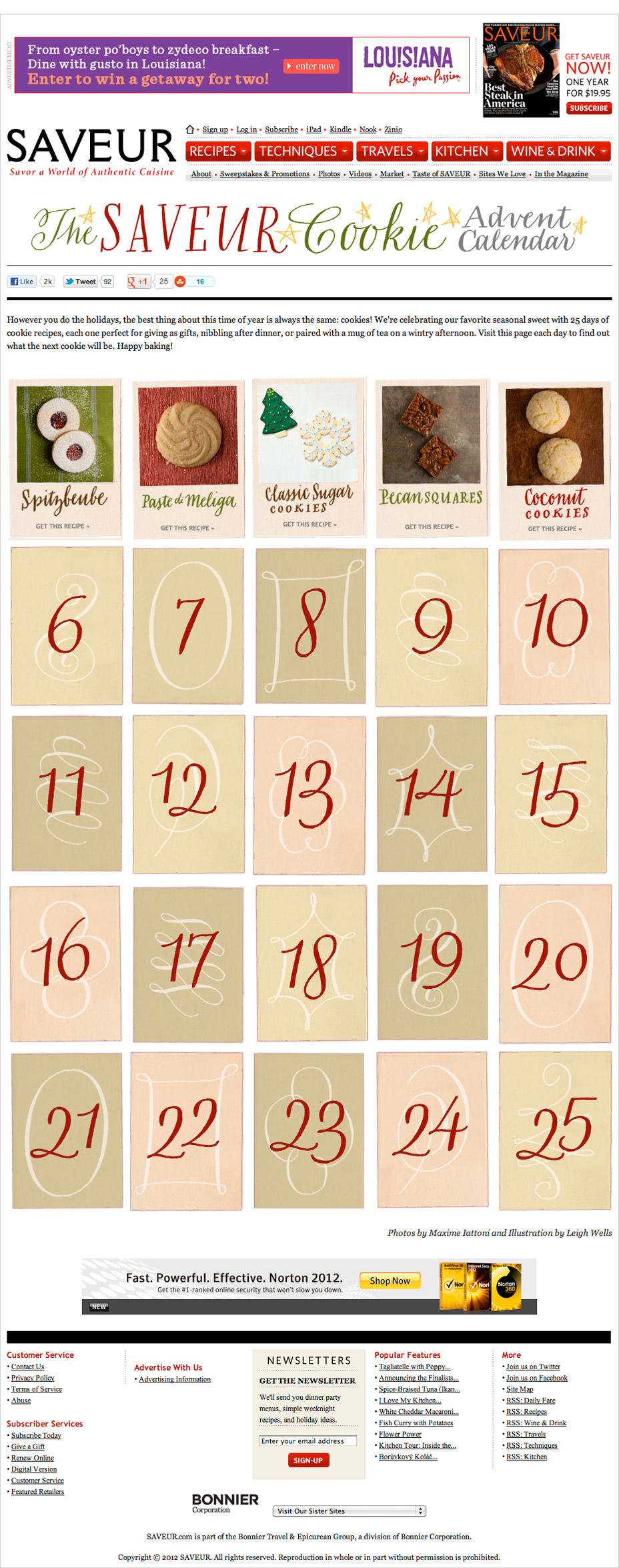
Task: Tap the red SUBSCRIBE button
Action: tap(588, 108)
